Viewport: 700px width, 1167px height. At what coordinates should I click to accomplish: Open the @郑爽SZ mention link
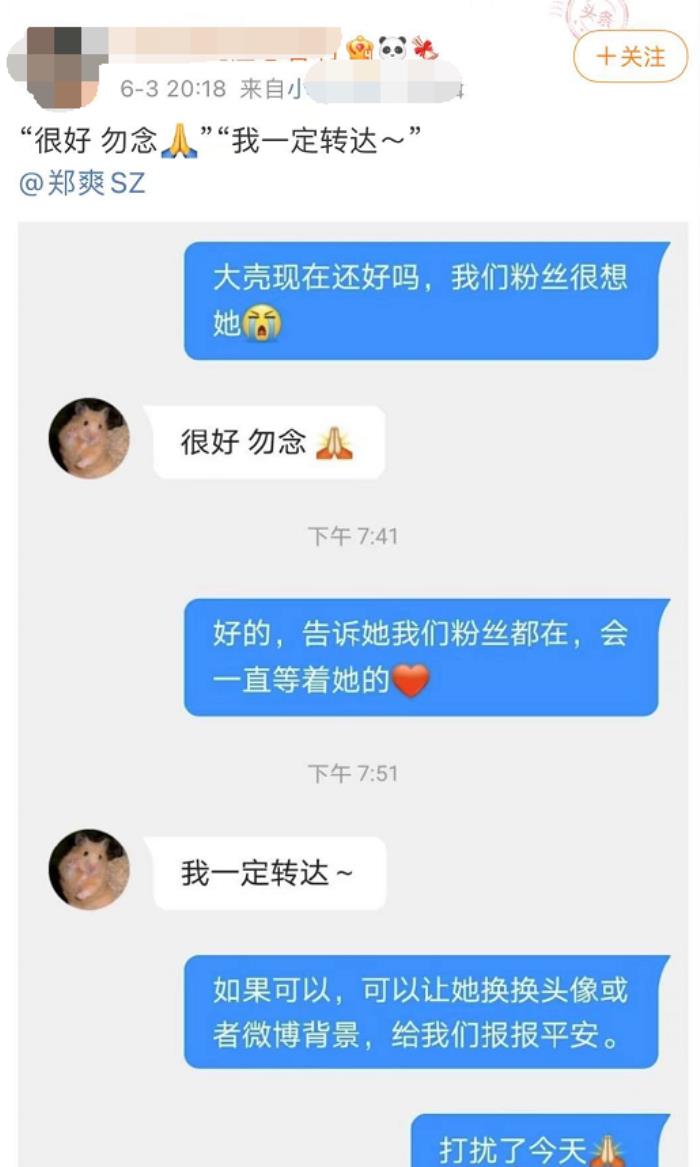click(x=82, y=183)
